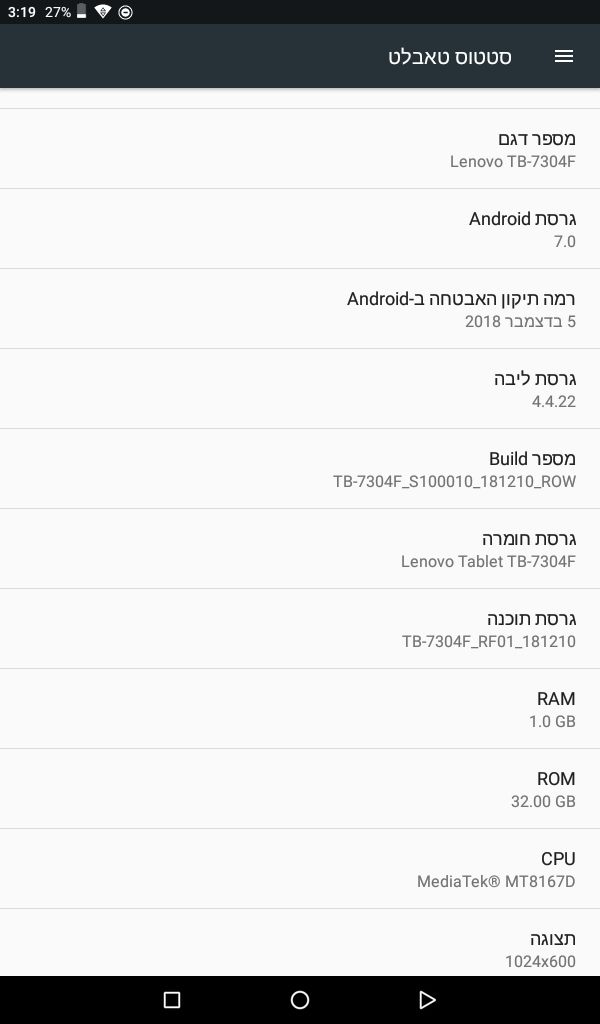
Task: Go back using the navigation bar triangle
Action: (427, 999)
